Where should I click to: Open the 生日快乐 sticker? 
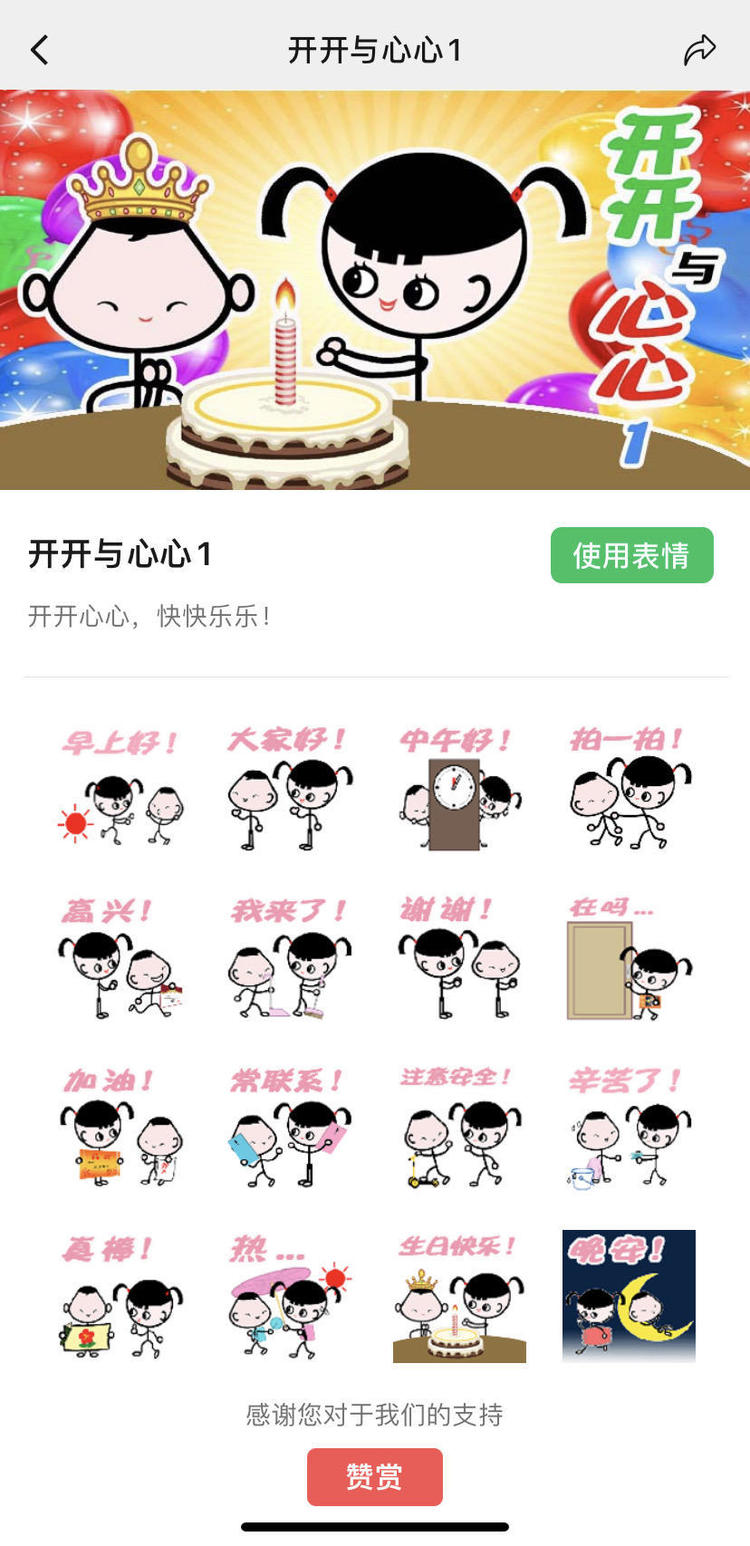point(458,1297)
